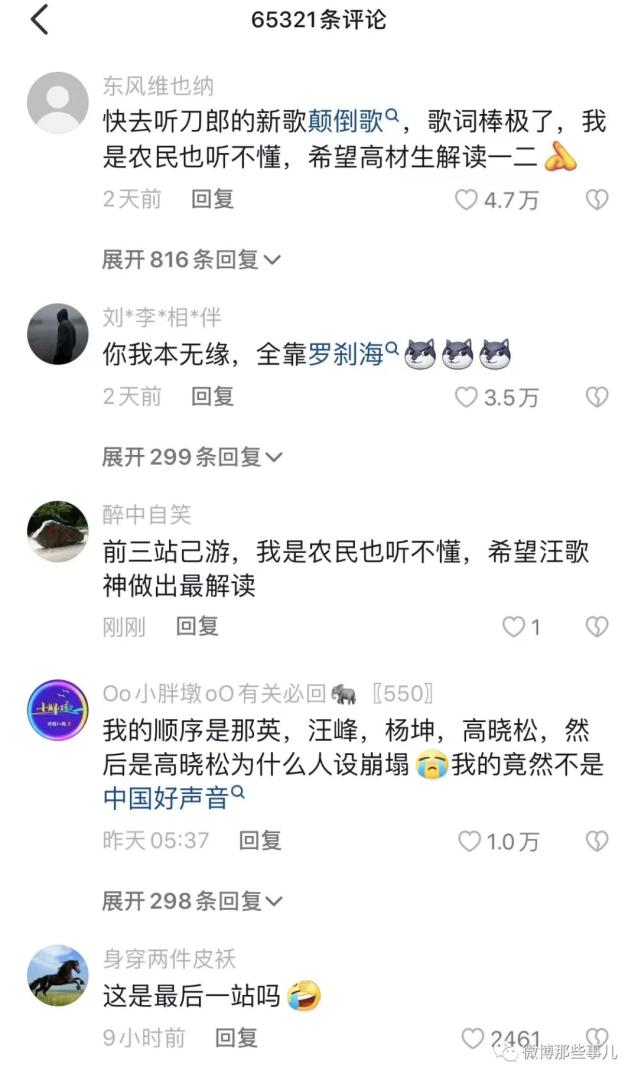Screen dimensions: 638x1080
Task: View 身穿两件皮袄's profile avatar
Action: [x=58, y=975]
